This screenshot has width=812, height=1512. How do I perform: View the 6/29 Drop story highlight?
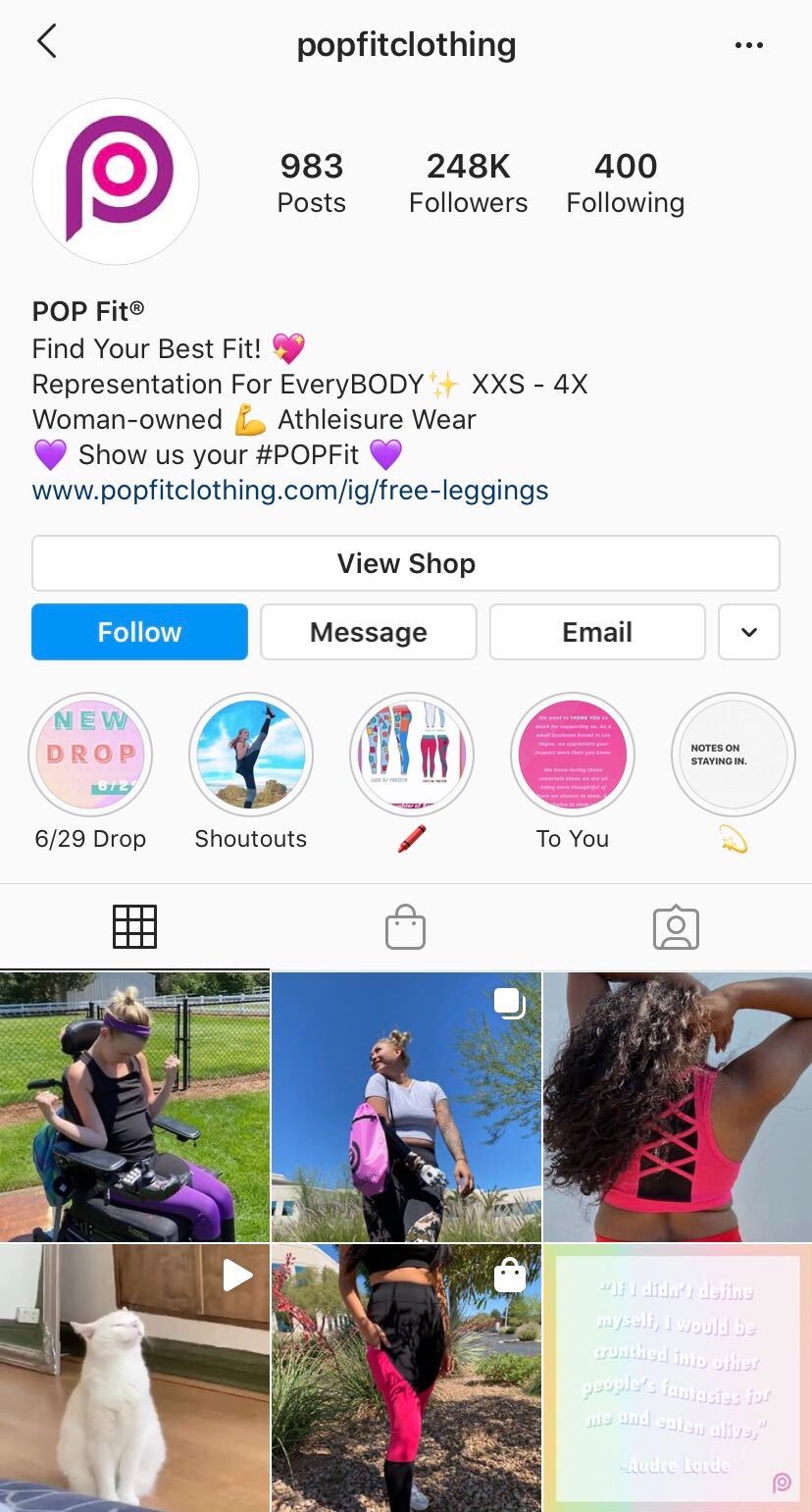click(90, 754)
